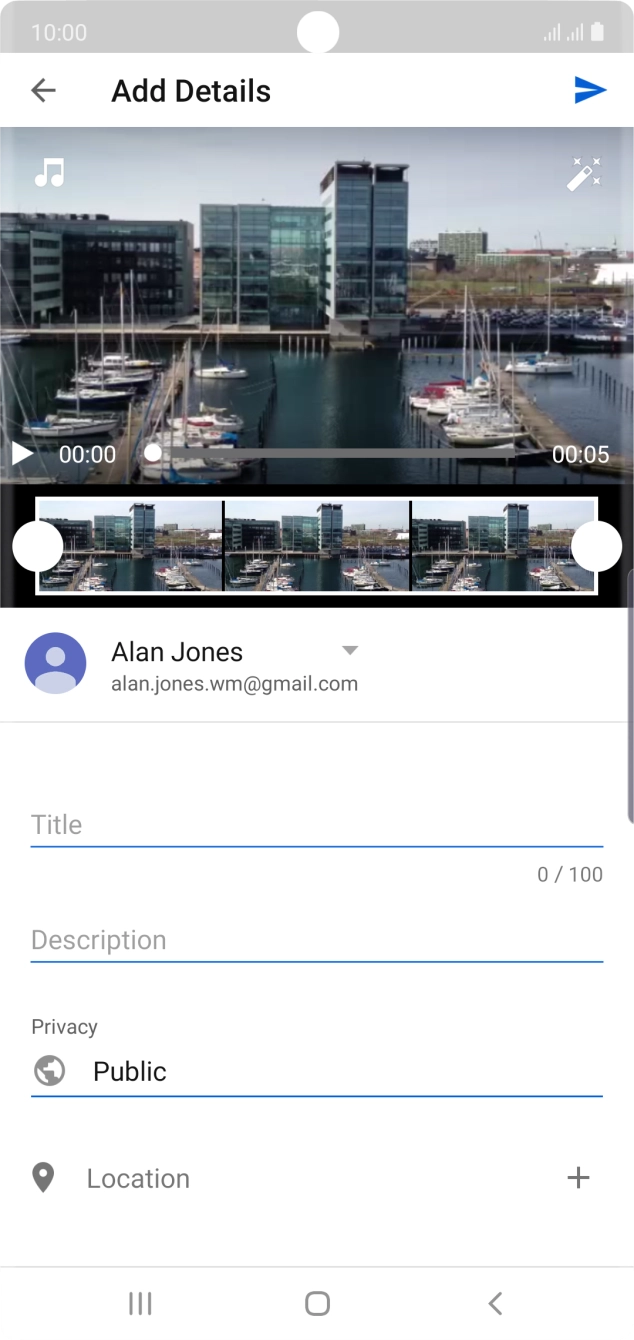Go back from Add Details
The width and height of the screenshot is (634, 1340).
point(43,91)
